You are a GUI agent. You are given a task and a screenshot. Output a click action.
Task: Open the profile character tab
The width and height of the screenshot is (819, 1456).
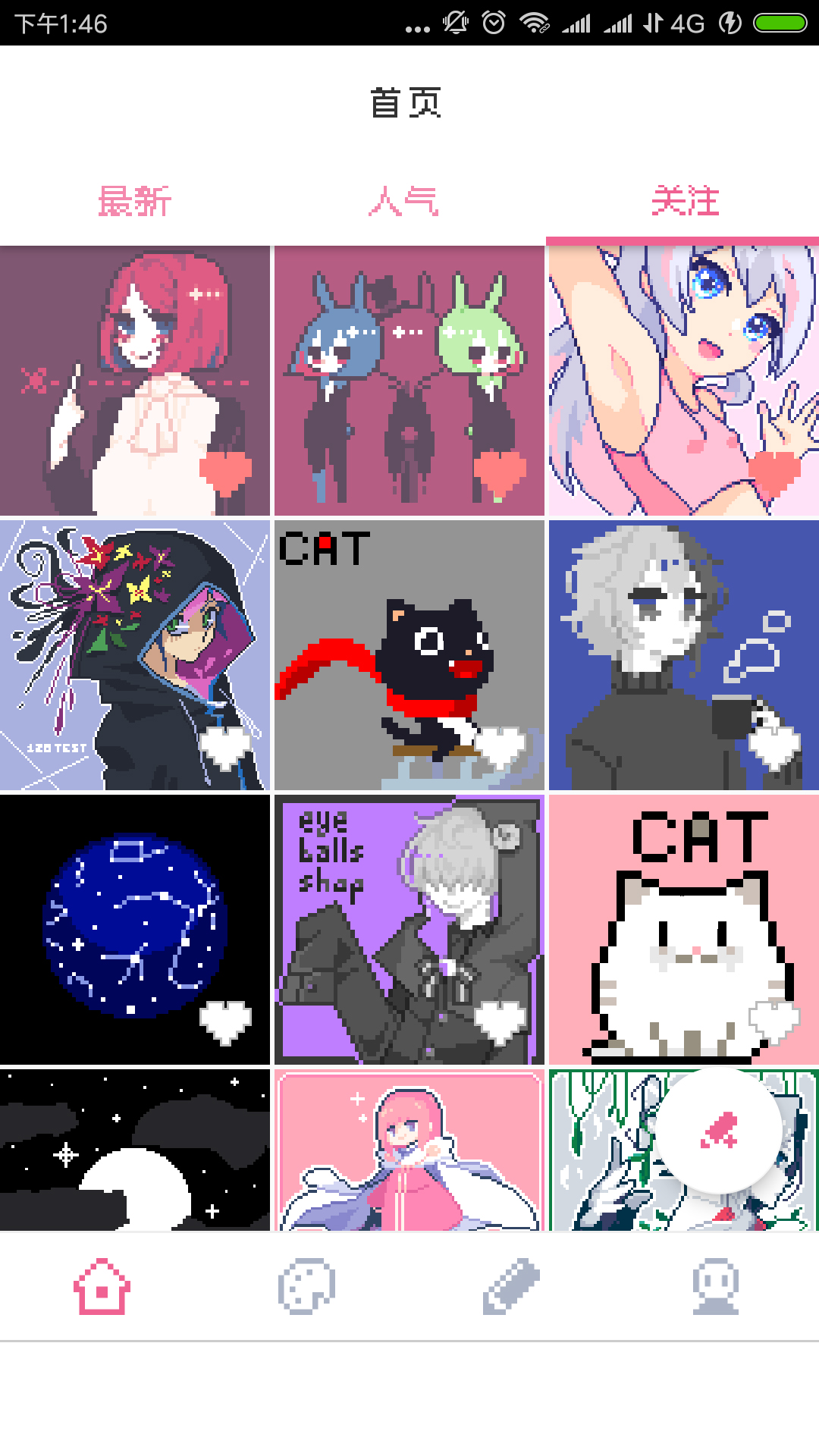point(716,1287)
